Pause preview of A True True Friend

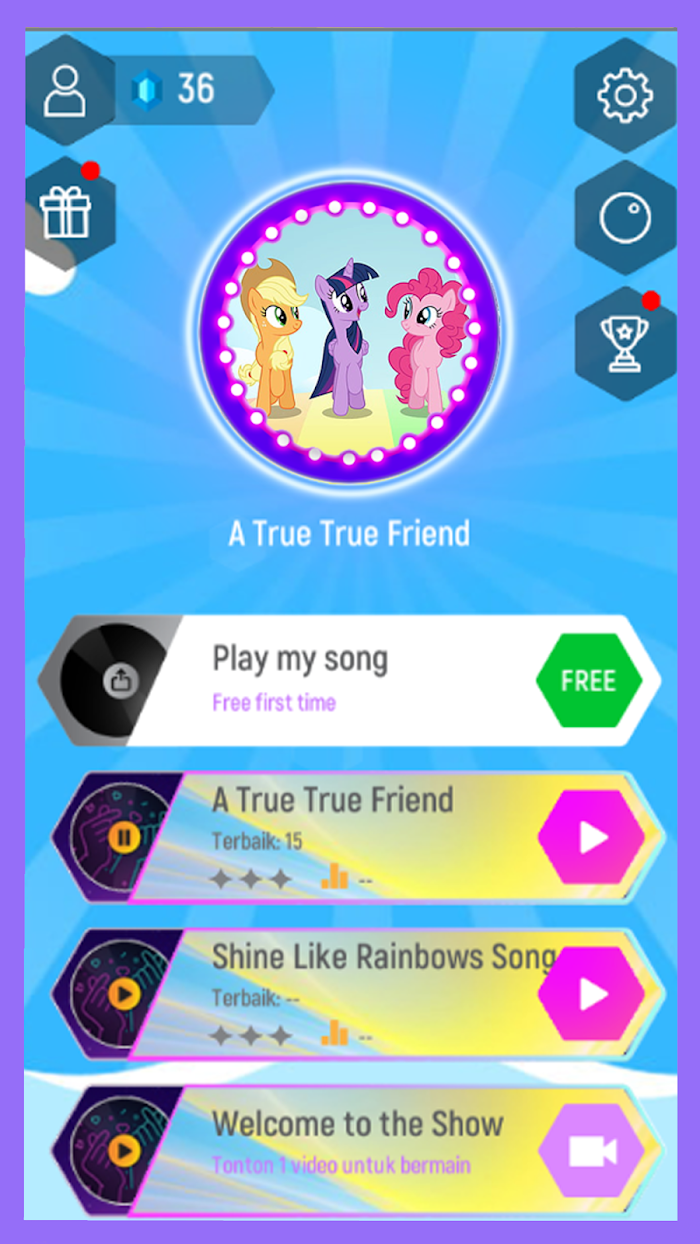point(124,837)
